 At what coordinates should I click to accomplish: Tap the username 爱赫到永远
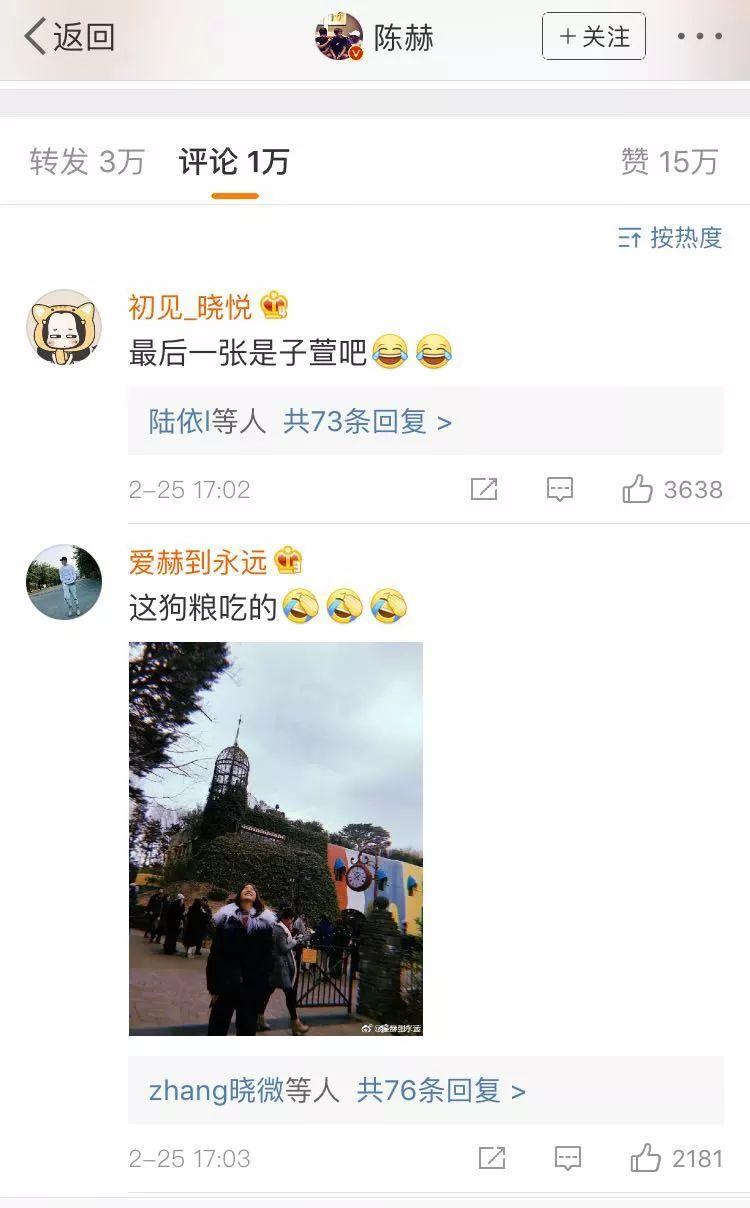pyautogui.click(x=198, y=562)
